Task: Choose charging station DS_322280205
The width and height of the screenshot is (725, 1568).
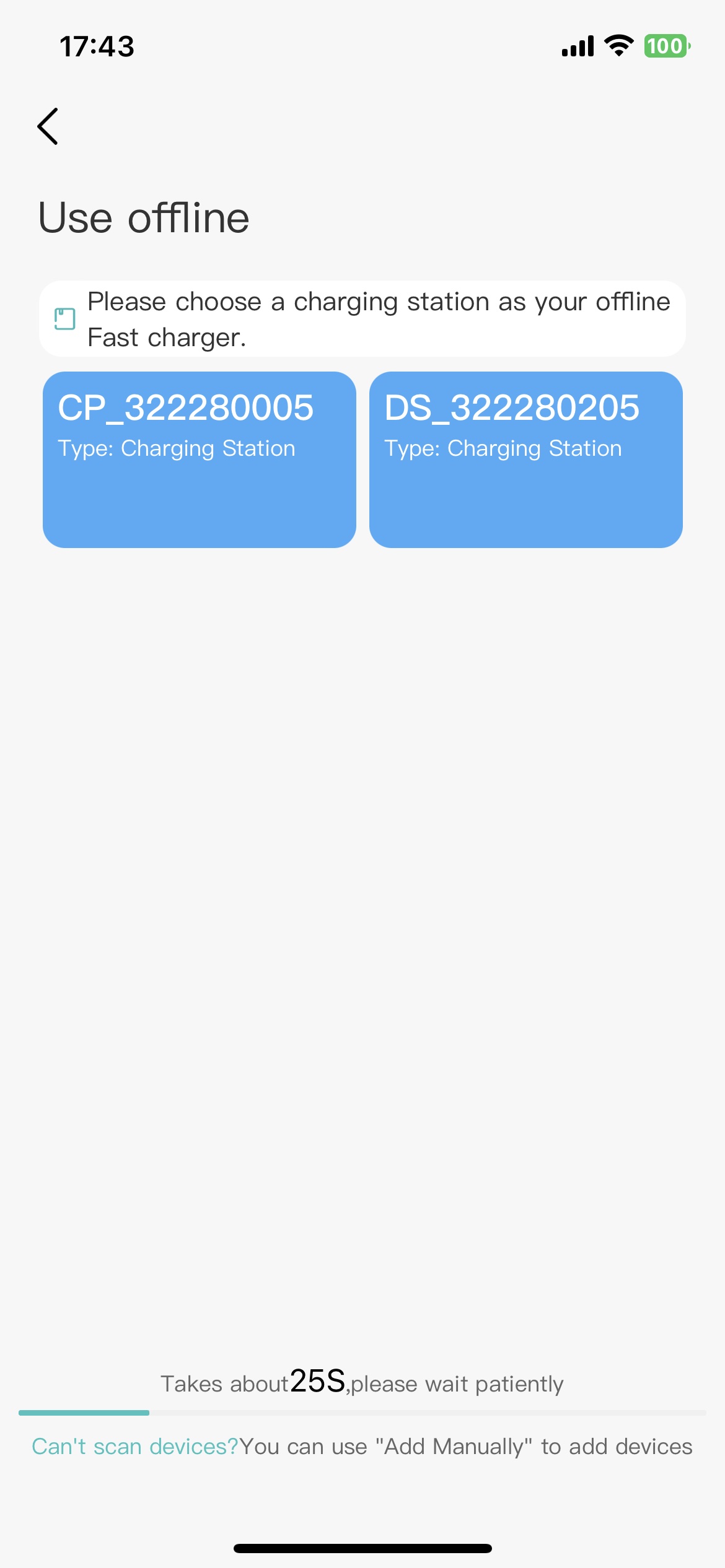Action: (525, 459)
